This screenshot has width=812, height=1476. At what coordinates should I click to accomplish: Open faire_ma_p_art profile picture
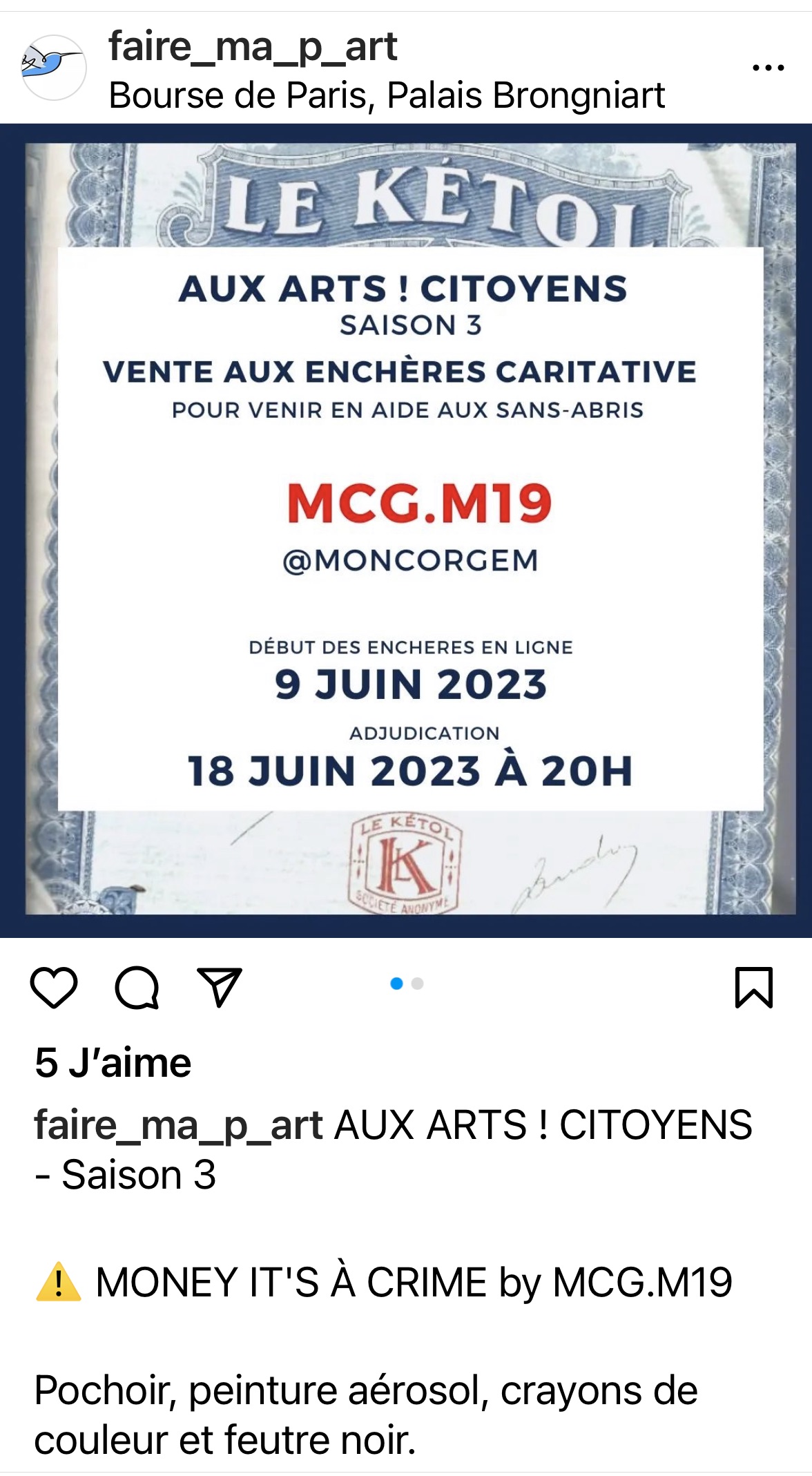(x=54, y=68)
